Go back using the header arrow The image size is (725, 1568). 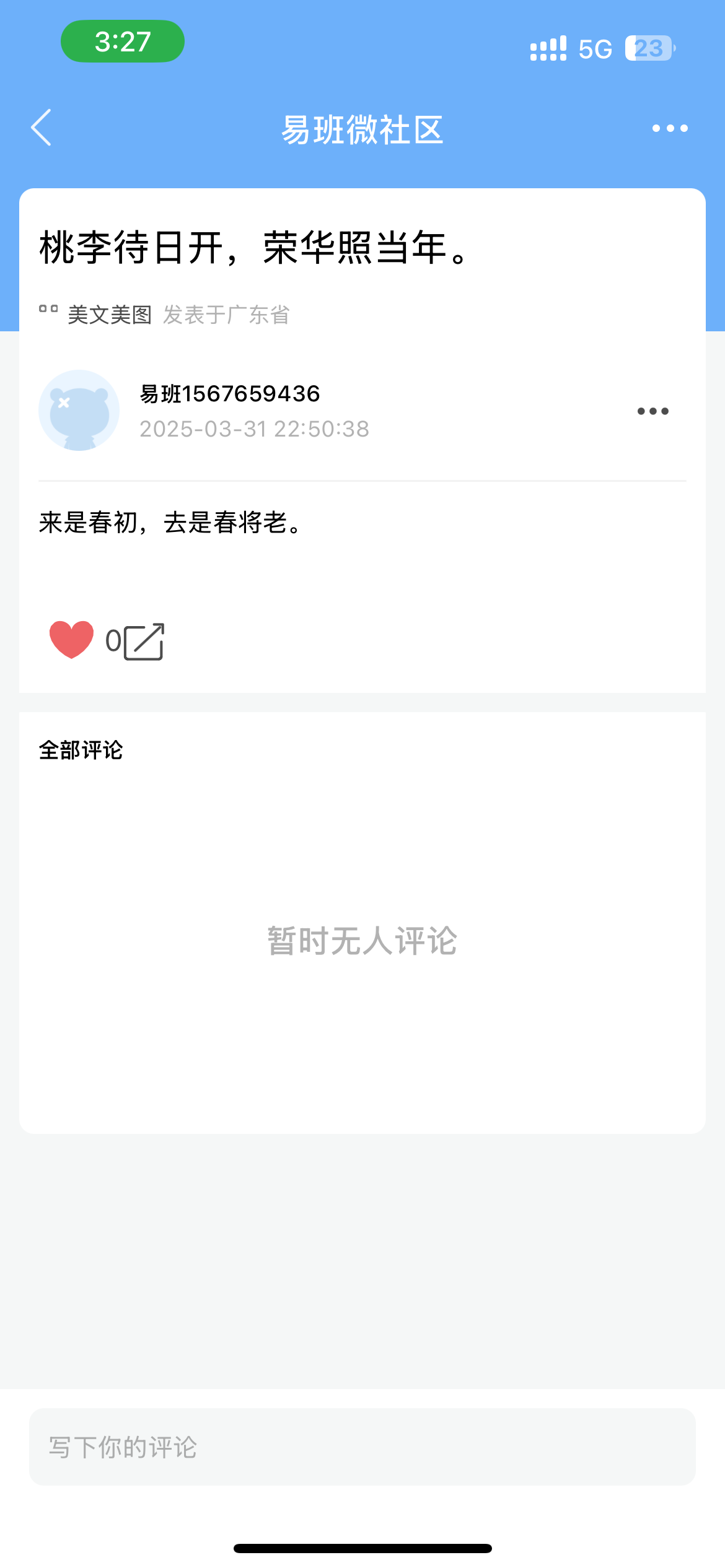coord(42,128)
